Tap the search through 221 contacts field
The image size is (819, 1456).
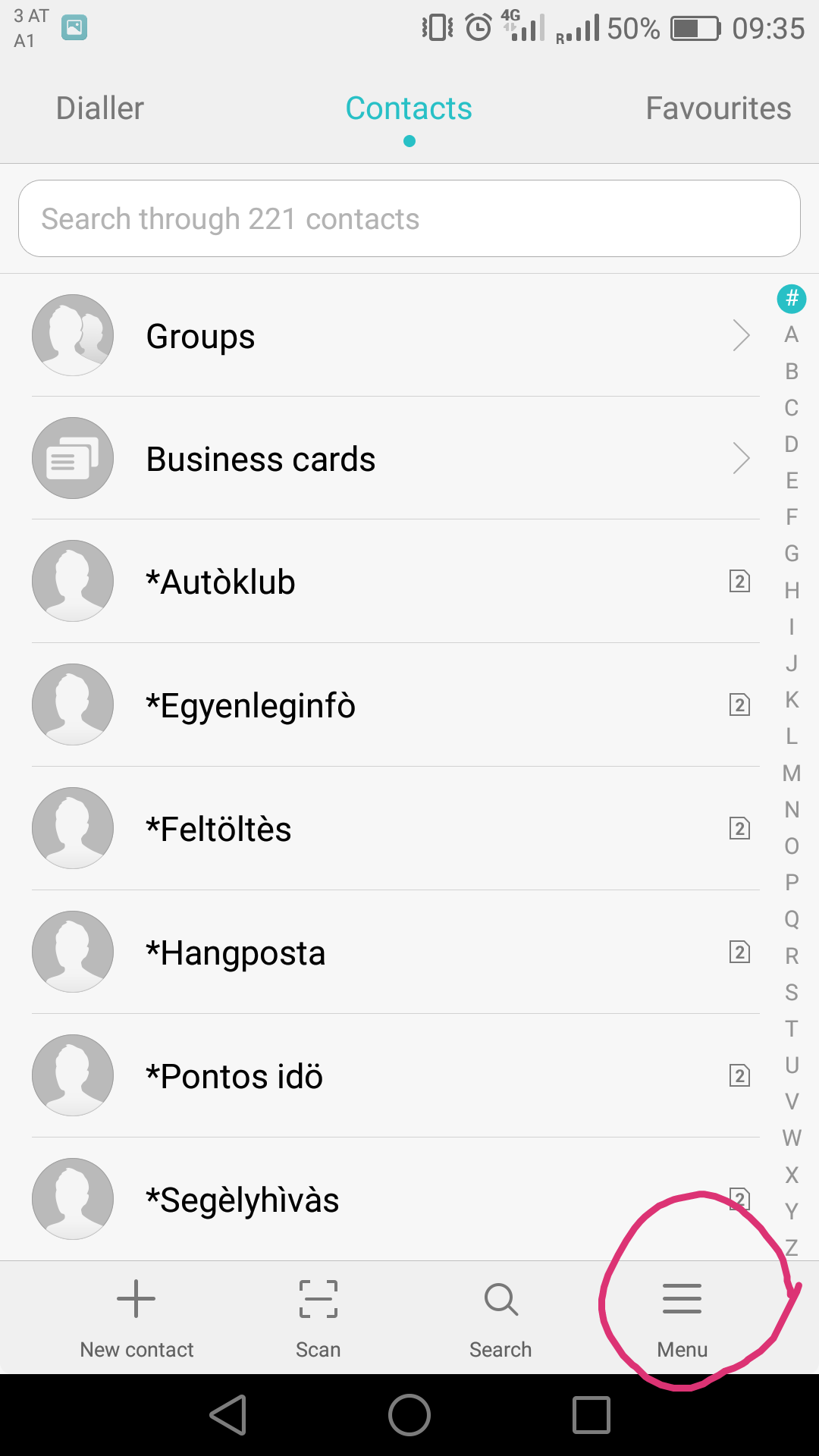point(409,219)
